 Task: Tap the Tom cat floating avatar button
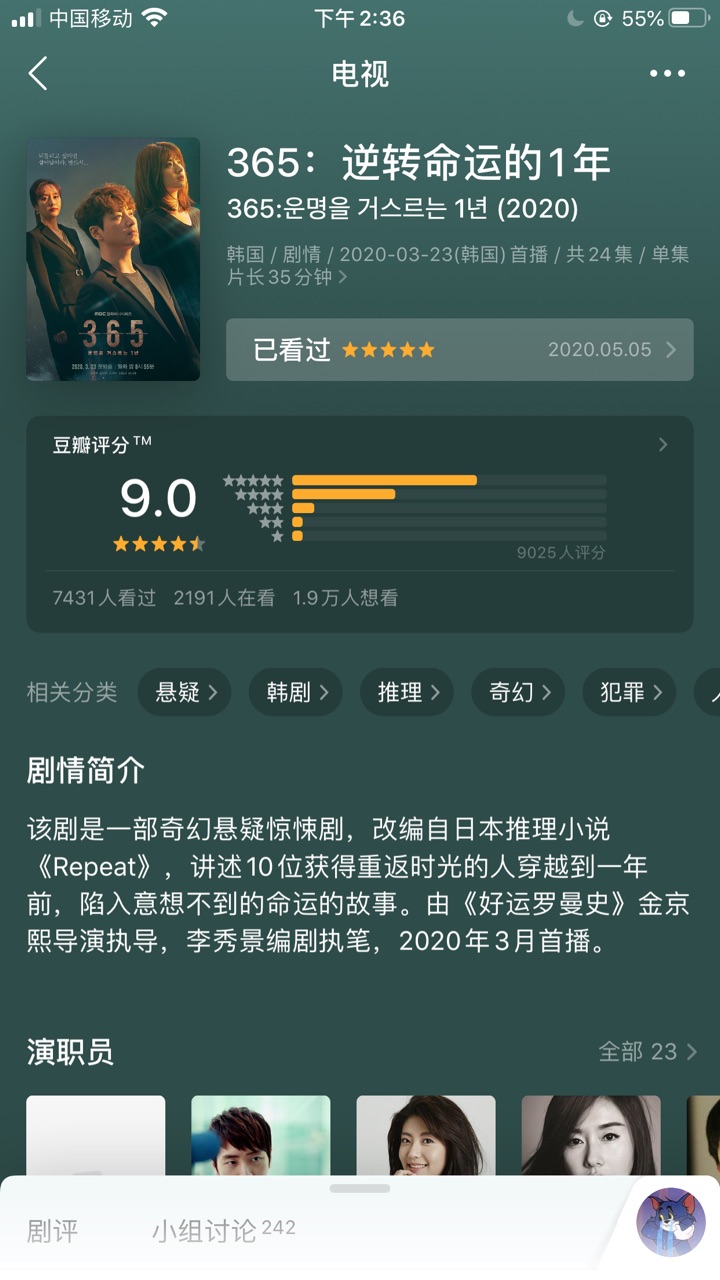point(671,1222)
